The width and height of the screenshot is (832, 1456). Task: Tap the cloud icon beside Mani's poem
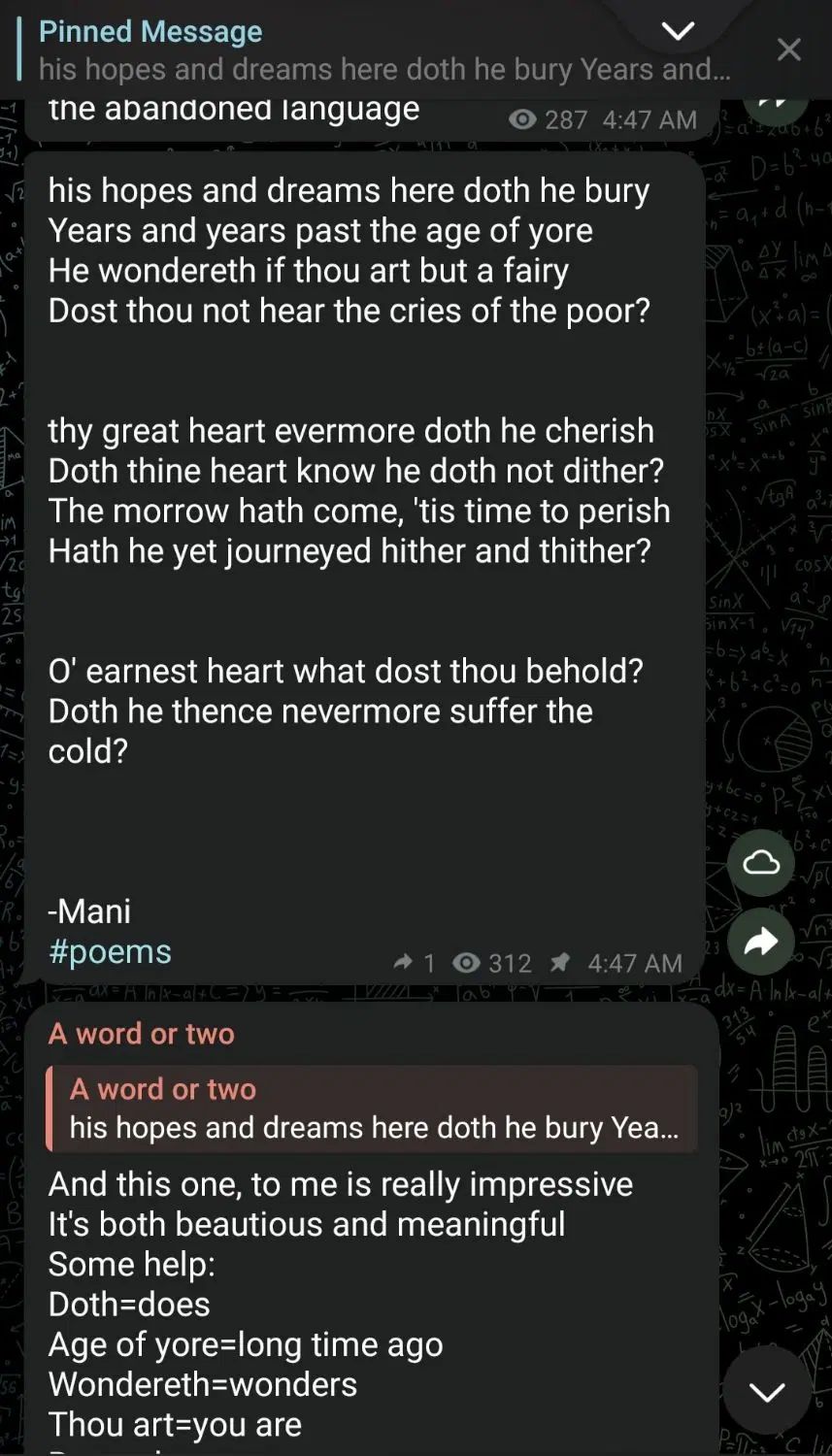[x=761, y=862]
